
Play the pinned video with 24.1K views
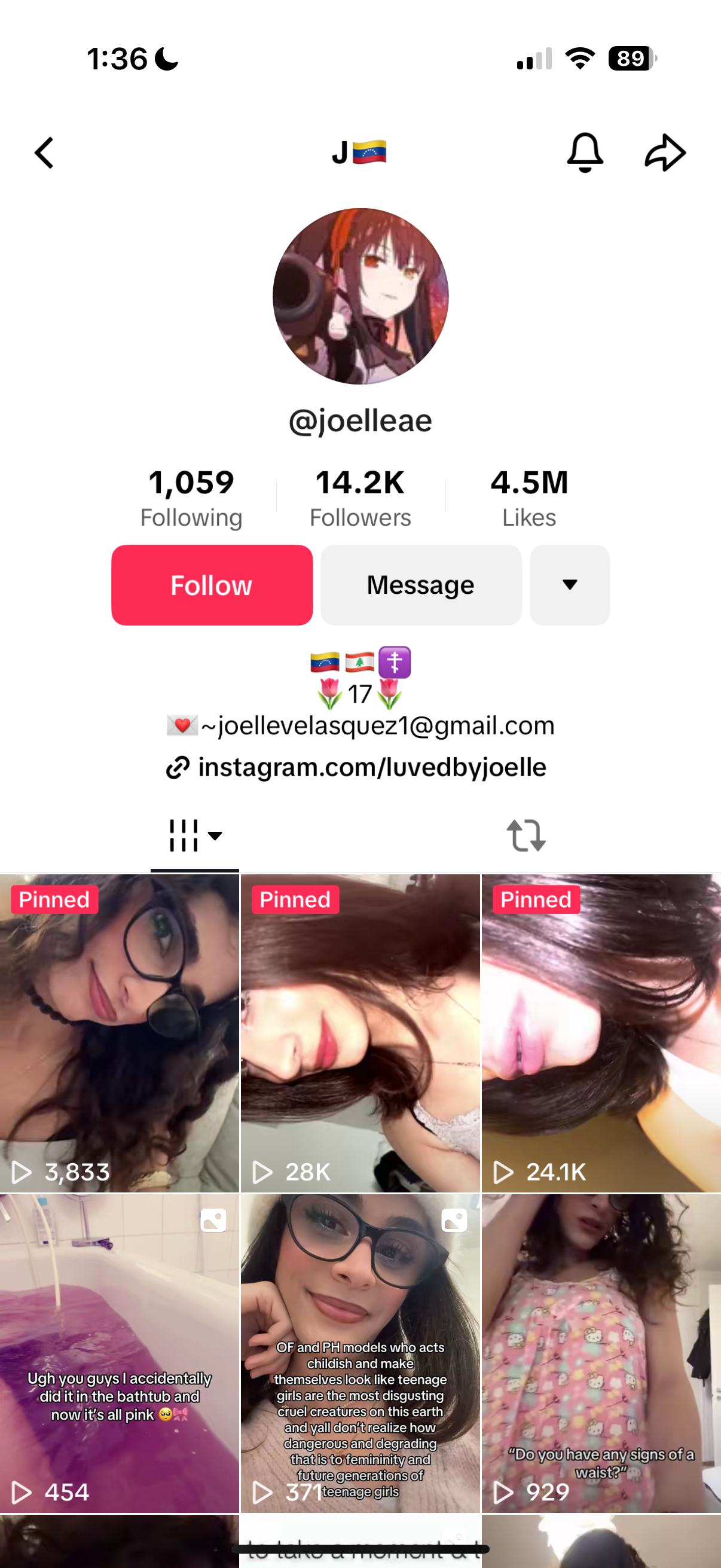pos(601,1033)
